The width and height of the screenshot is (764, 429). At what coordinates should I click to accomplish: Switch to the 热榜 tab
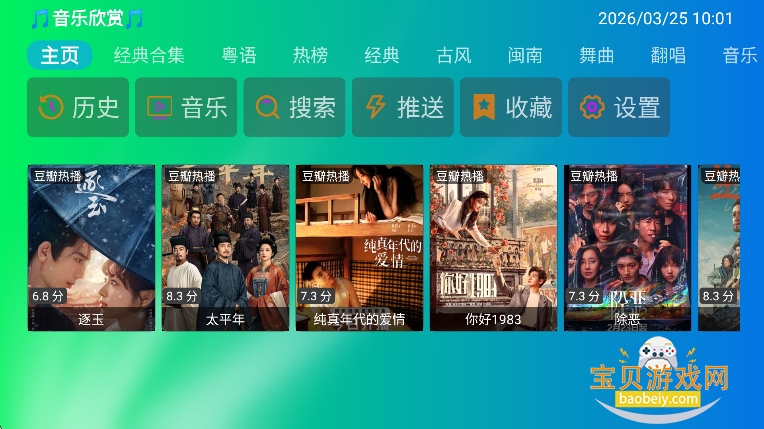tap(310, 55)
